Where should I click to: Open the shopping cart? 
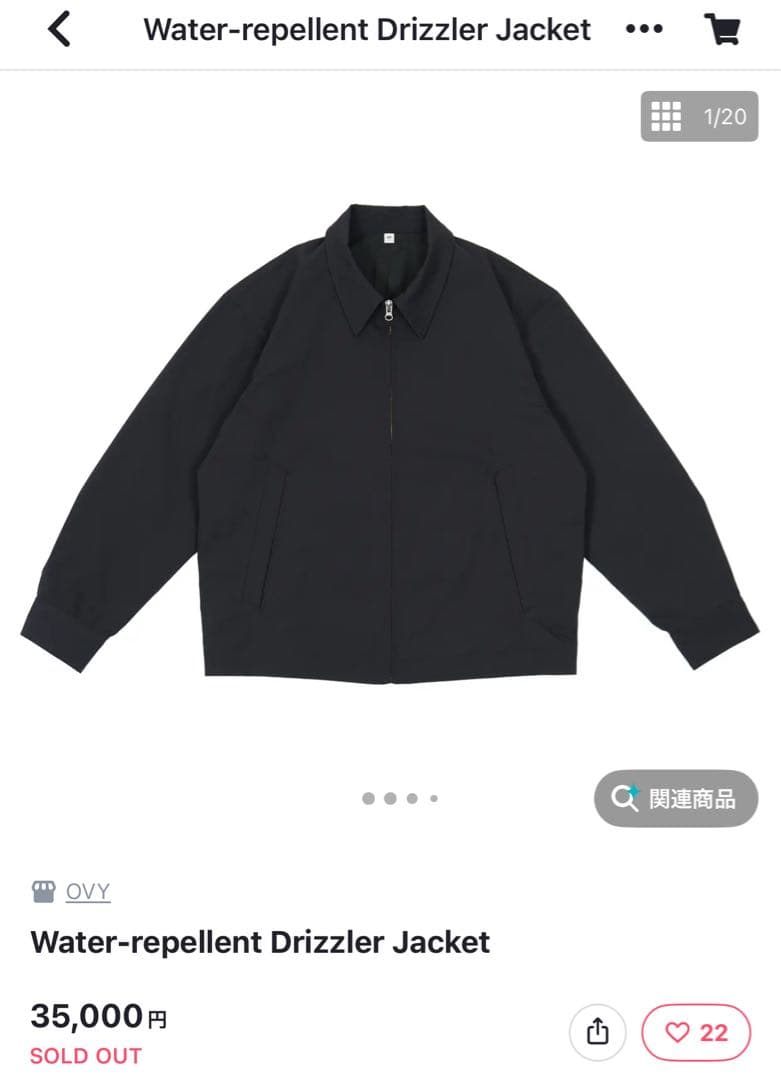point(722,29)
